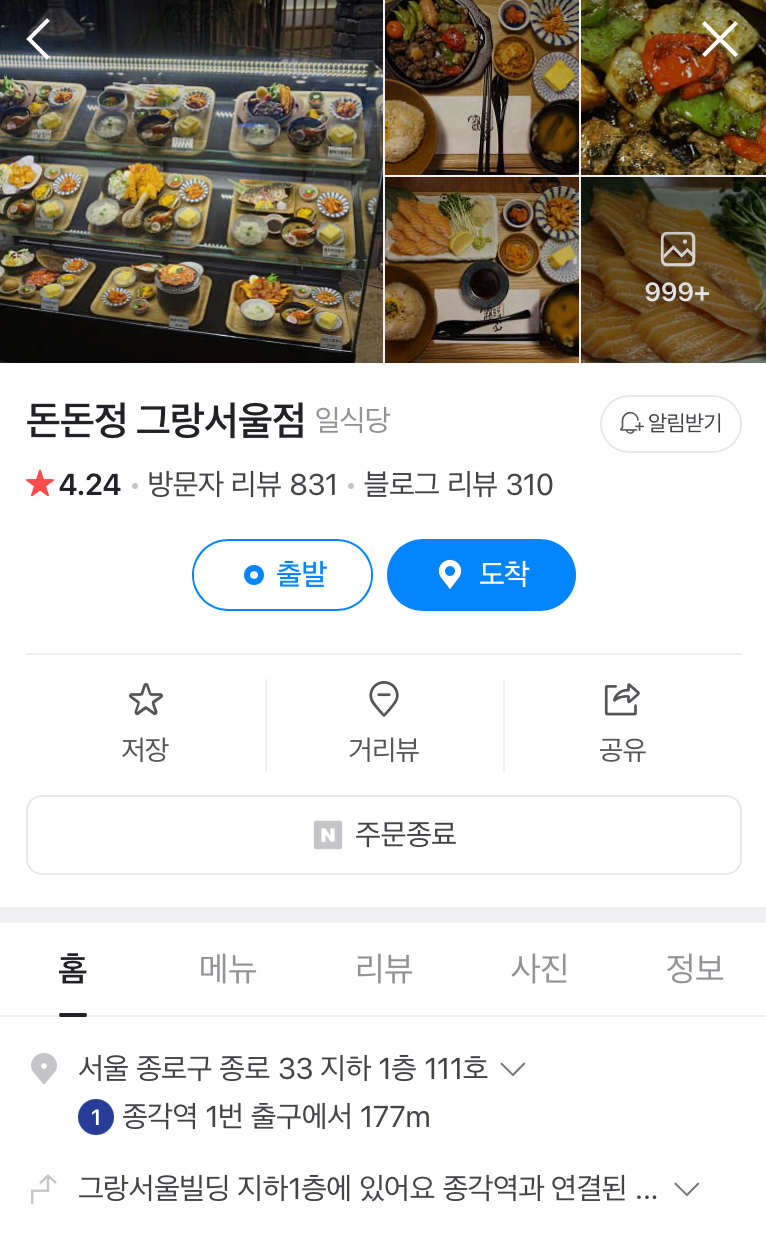Viewport: 766px width, 1241px height.
Task: Tap the 주문종료 order button
Action: (384, 835)
